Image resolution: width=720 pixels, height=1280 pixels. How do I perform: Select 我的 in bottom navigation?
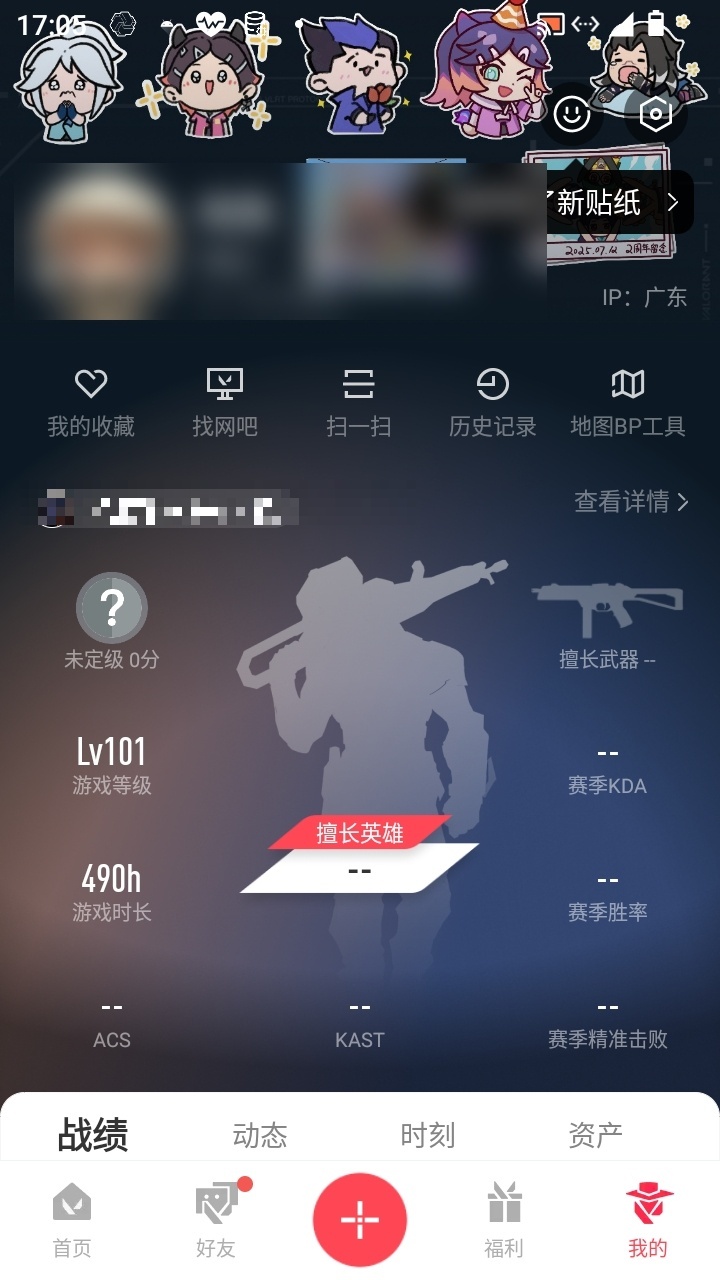point(648,1220)
